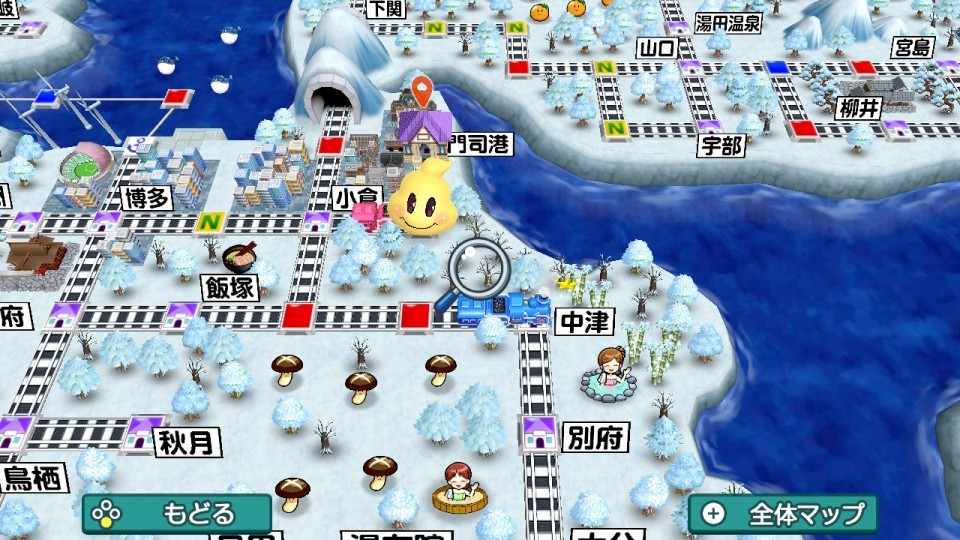Open the 全体マップ full map view
The image size is (960, 540).
click(783, 514)
